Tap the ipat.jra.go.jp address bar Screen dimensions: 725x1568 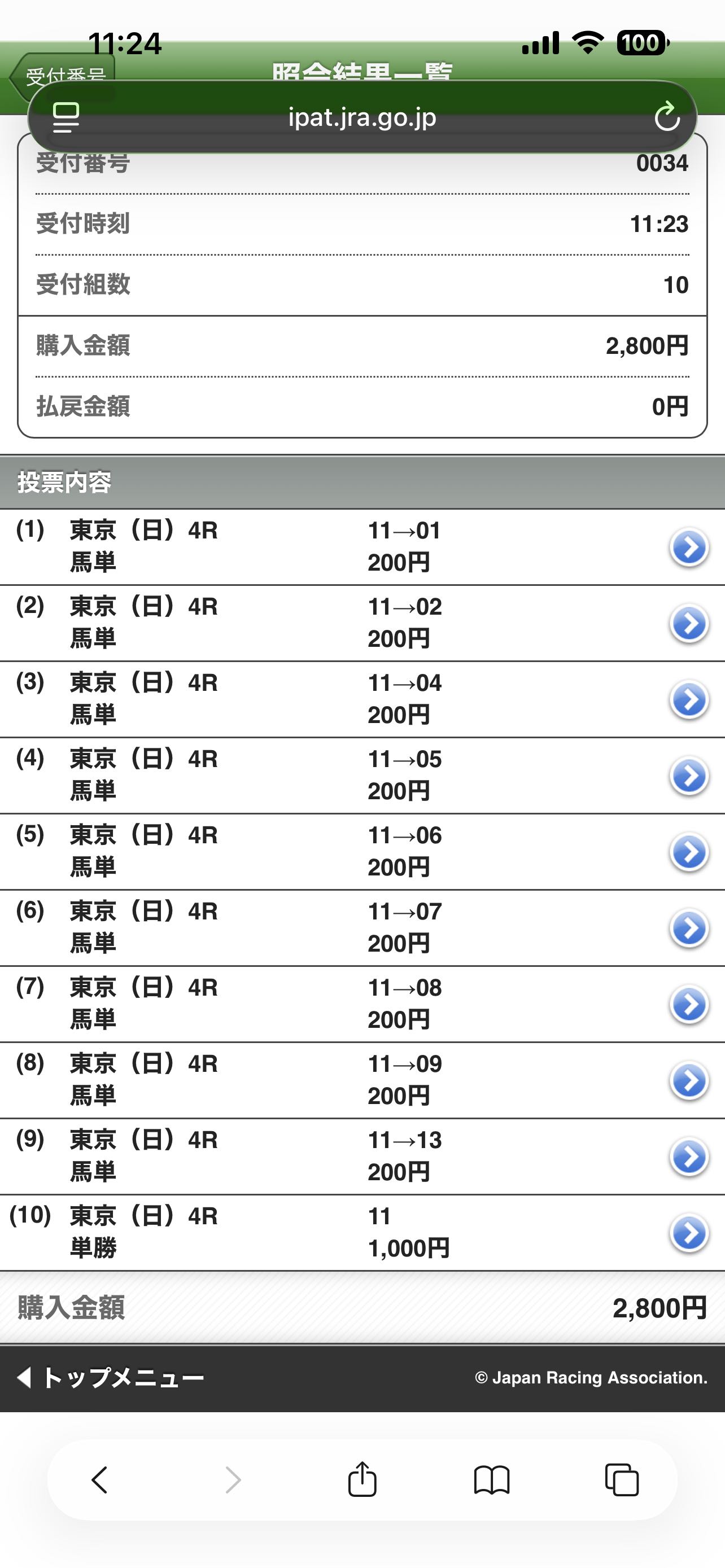point(362,117)
